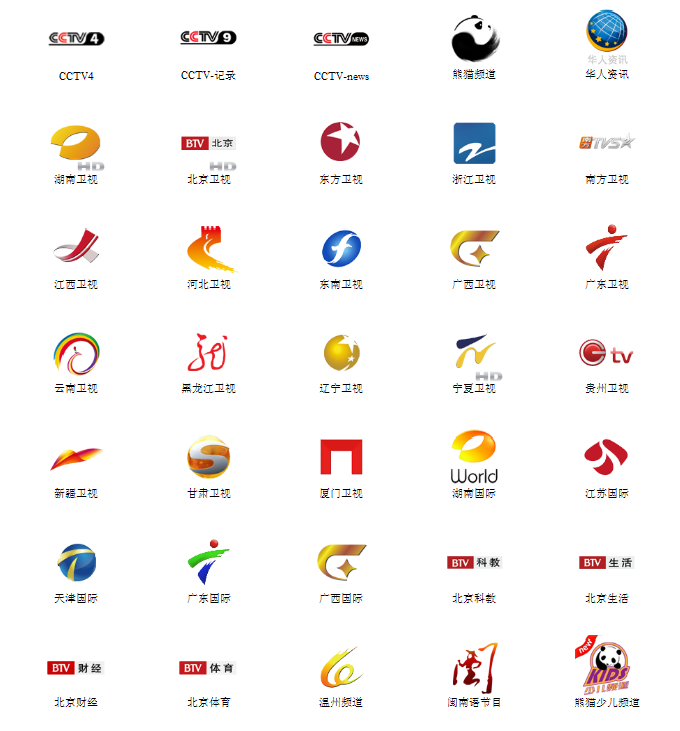Open the CCTV-news channel

tap(341, 39)
